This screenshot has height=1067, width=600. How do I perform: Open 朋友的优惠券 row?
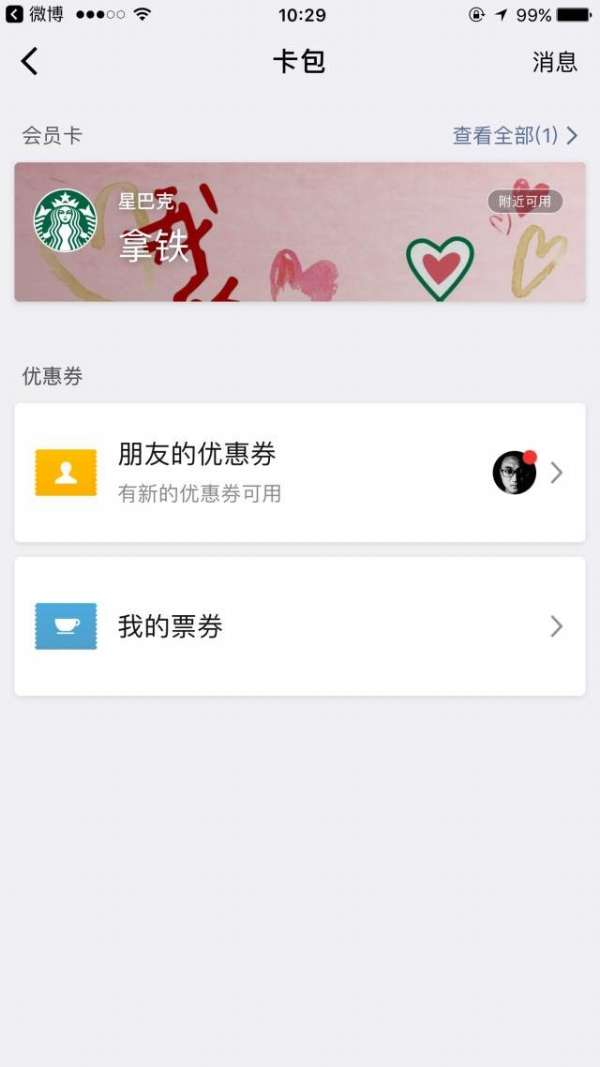[300, 472]
